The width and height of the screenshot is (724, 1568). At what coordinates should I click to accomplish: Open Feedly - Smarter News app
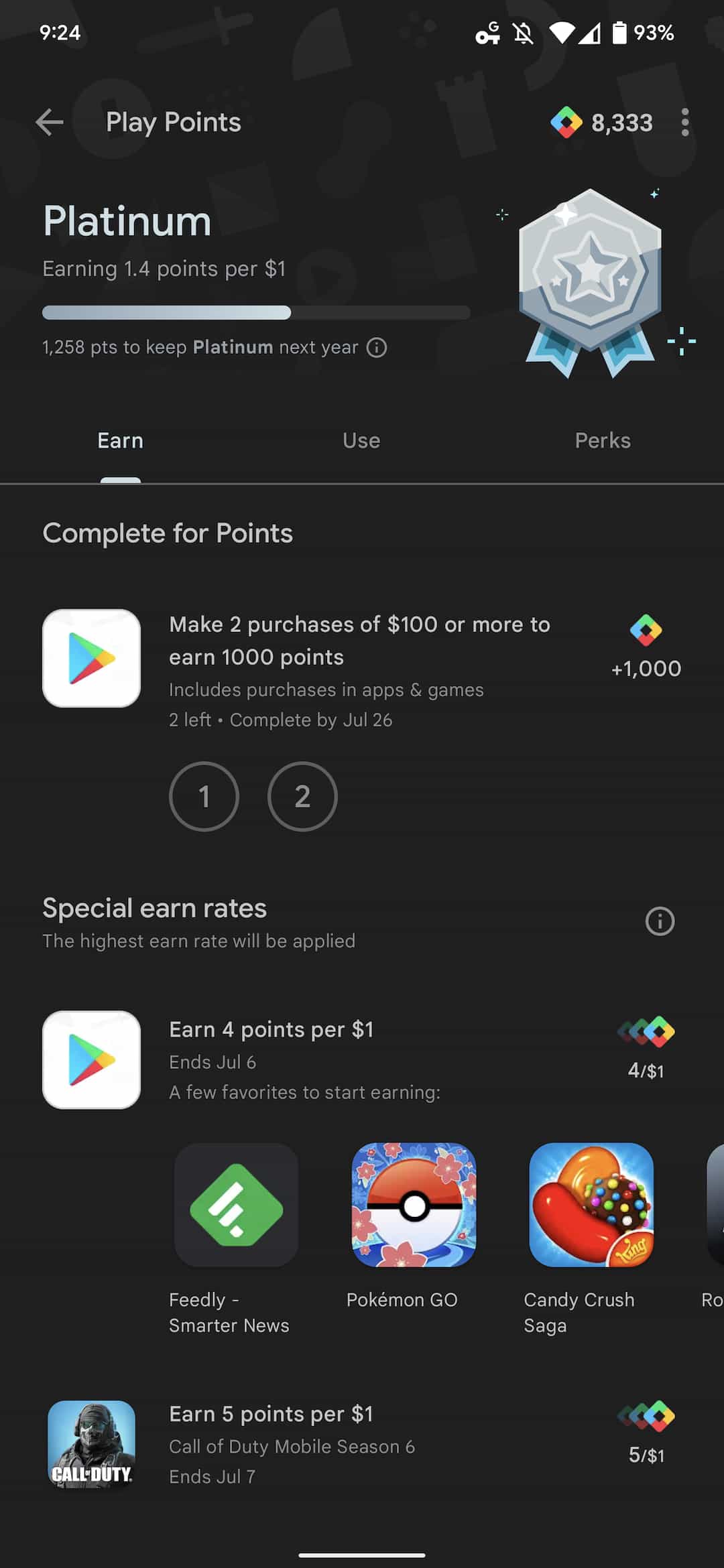[x=236, y=1205]
